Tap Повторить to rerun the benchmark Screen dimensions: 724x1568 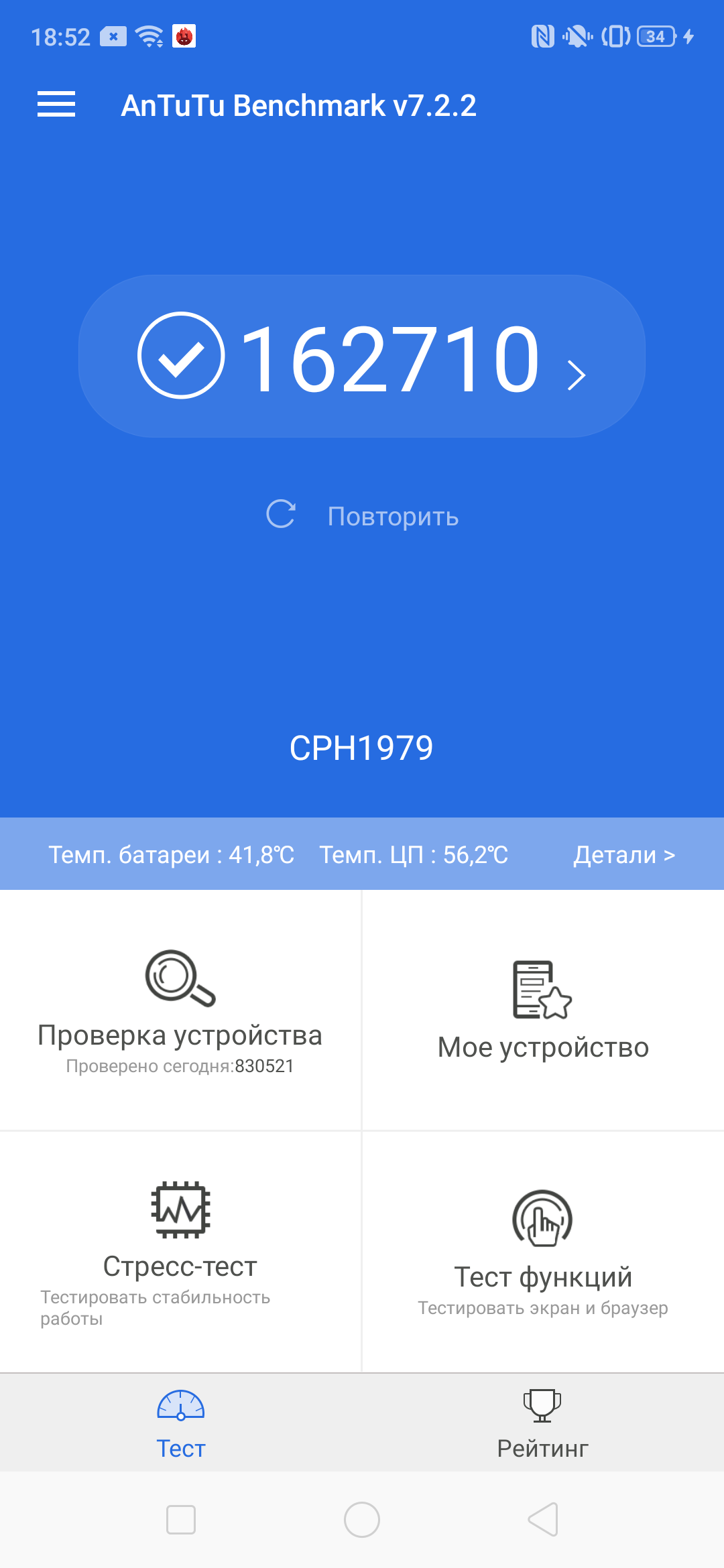click(363, 516)
